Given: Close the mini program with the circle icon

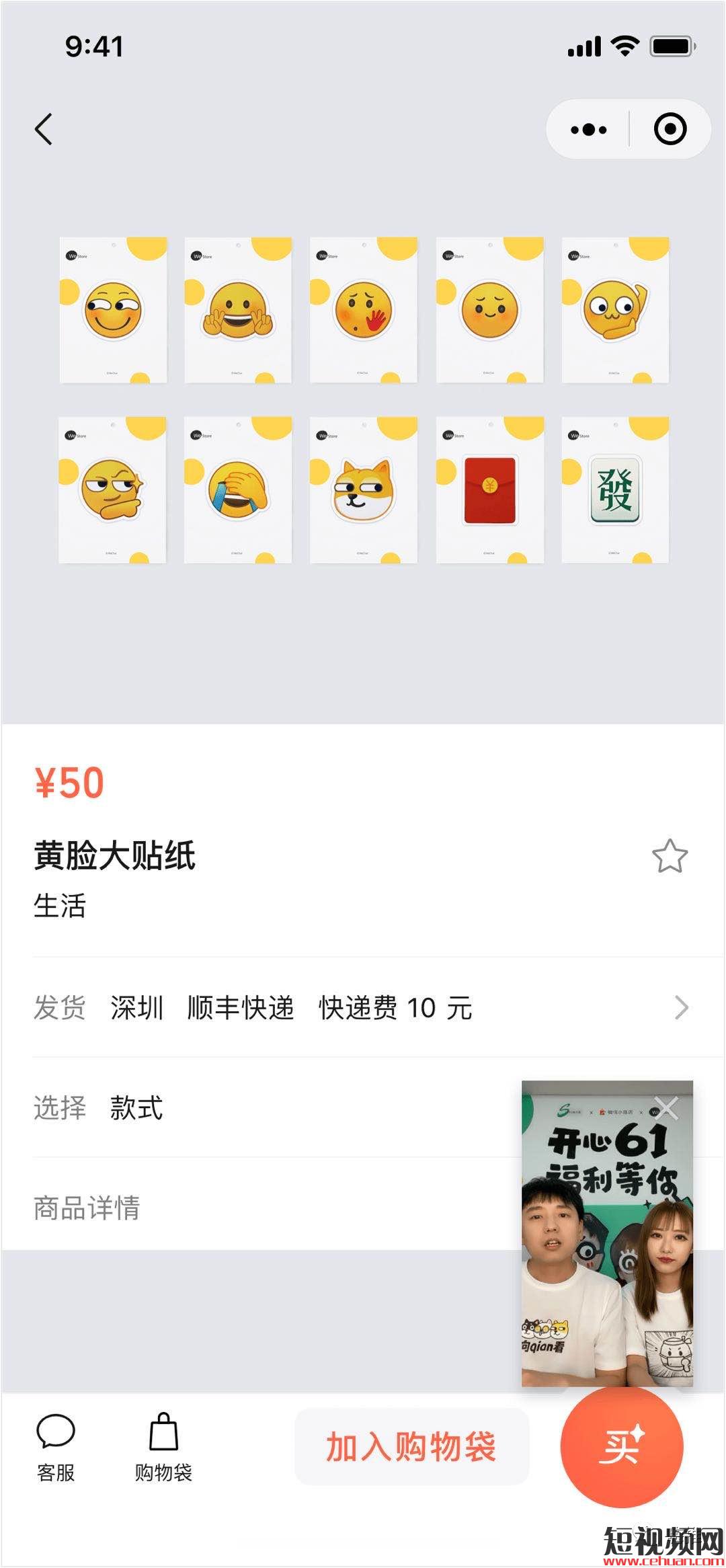Looking at the screenshot, I should 670,129.
